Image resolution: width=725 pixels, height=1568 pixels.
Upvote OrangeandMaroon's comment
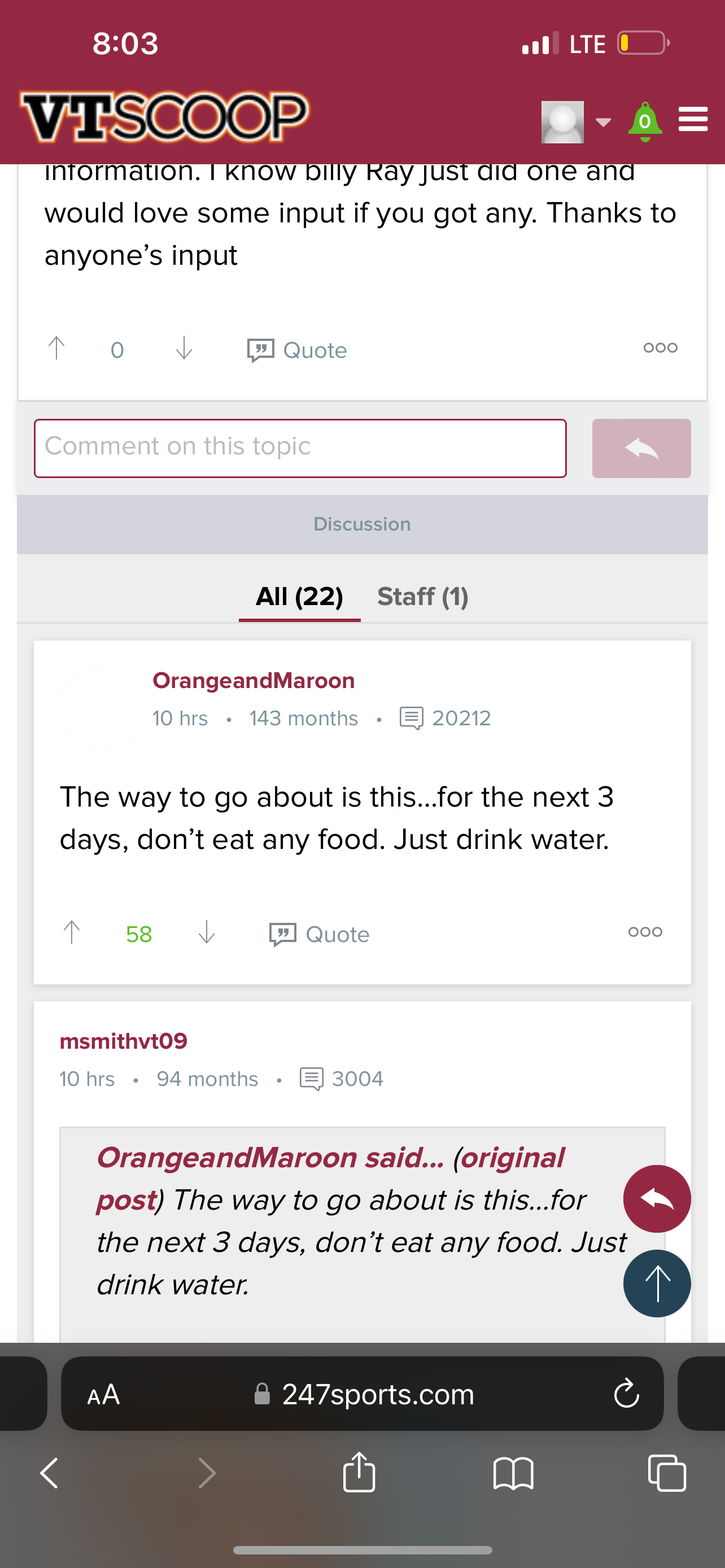point(72,932)
